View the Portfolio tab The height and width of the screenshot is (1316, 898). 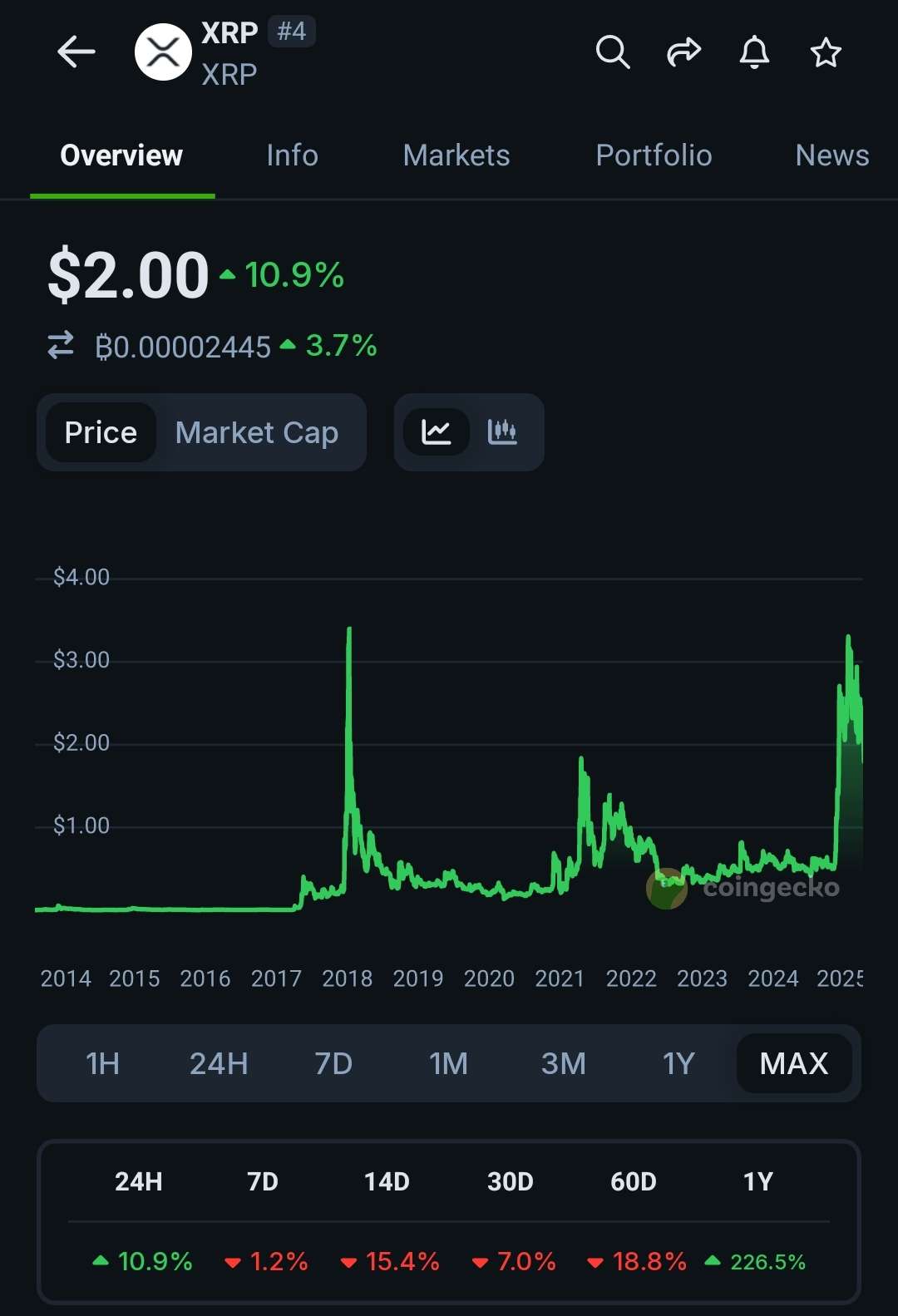pos(654,155)
